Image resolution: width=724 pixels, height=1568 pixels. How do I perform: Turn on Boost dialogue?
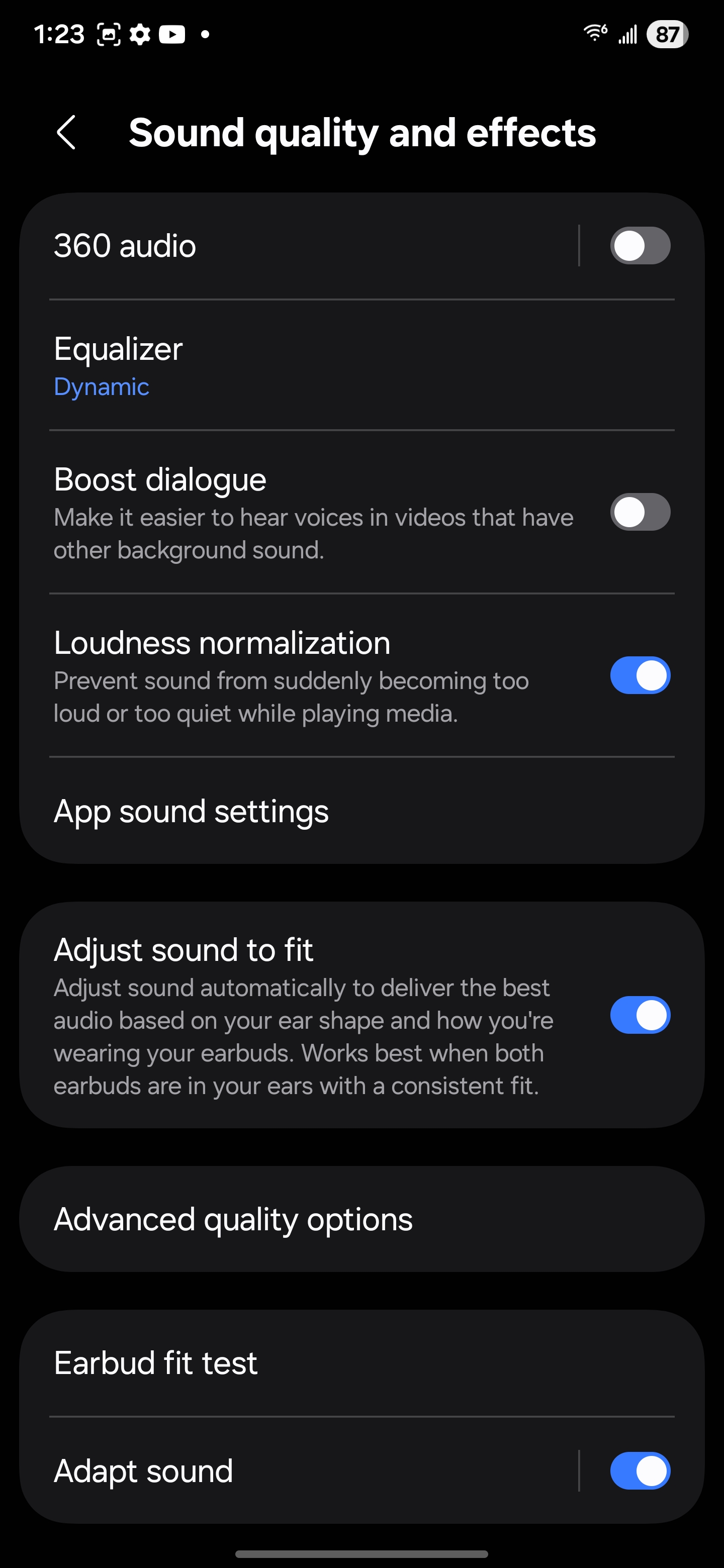[x=640, y=512]
